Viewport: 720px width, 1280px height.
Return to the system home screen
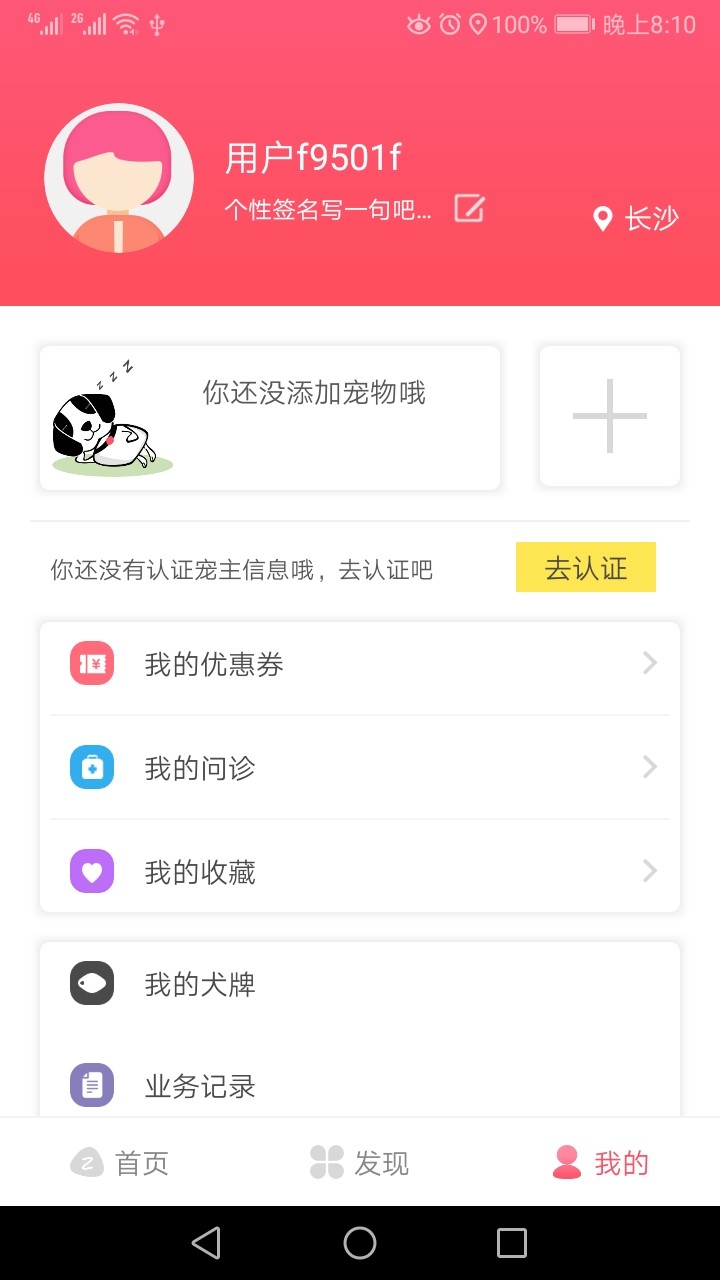click(x=360, y=1243)
